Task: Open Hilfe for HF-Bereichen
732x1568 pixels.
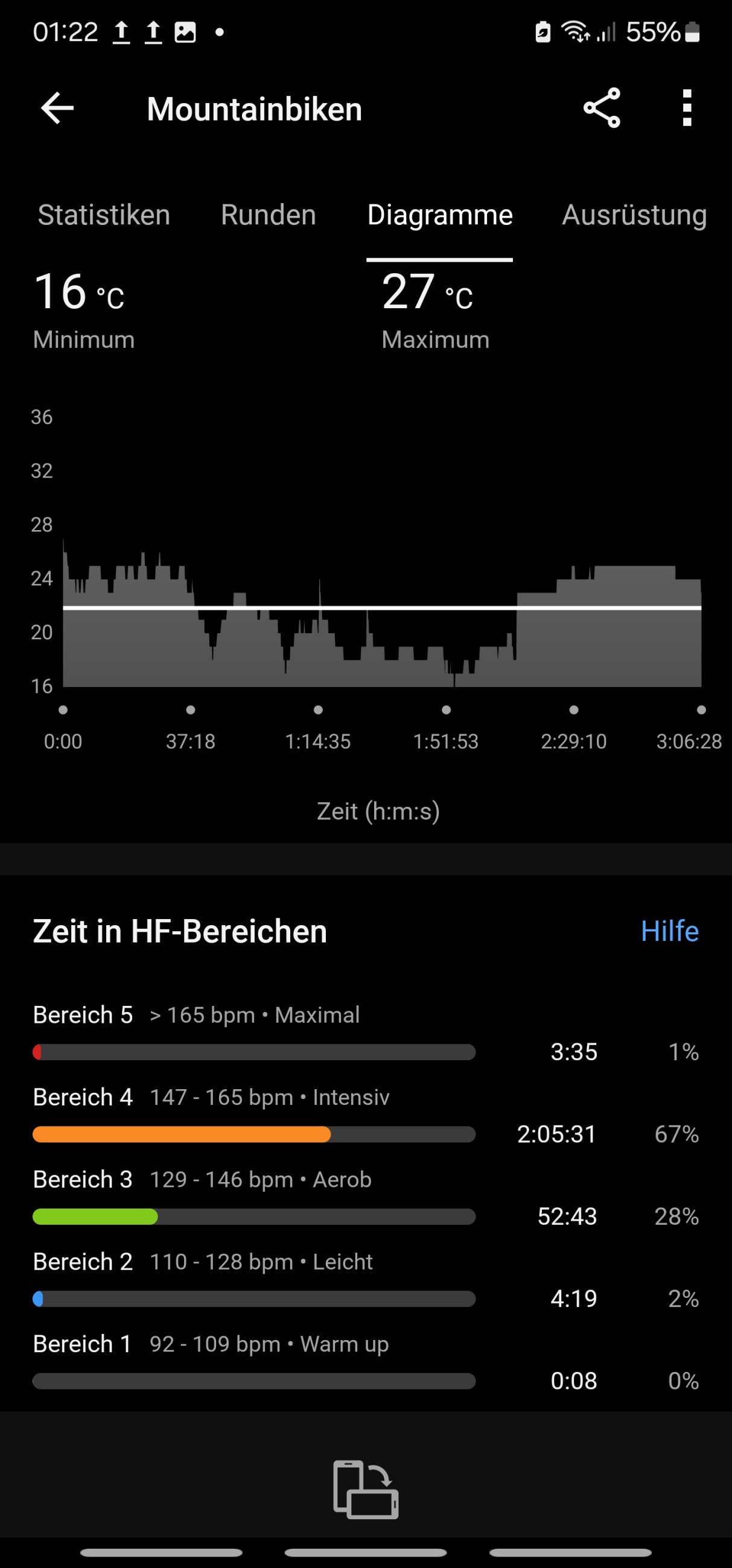Action: [669, 931]
